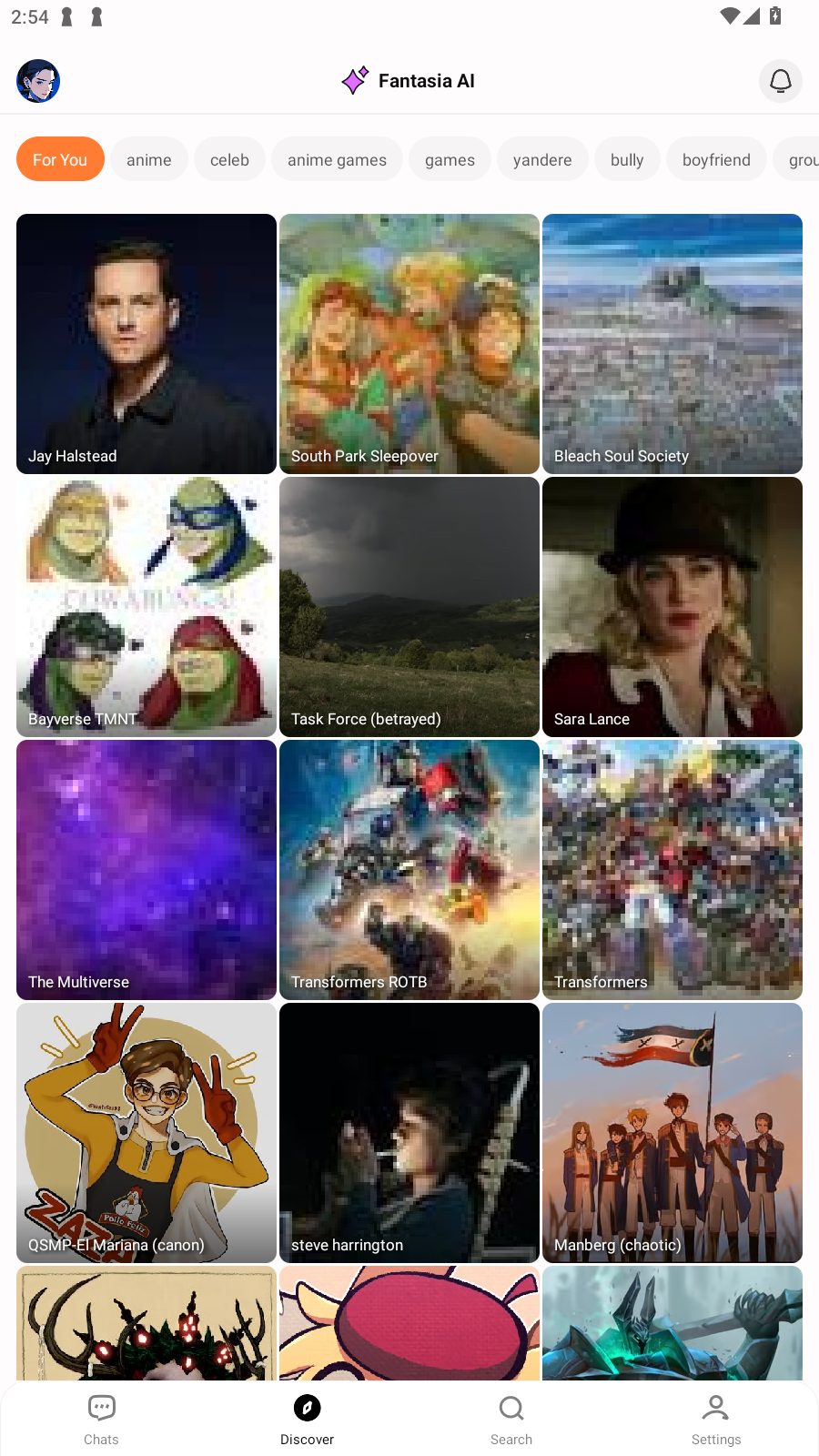The height and width of the screenshot is (1456, 819).
Task: Switch to the Chats tab
Action: 101,1419
